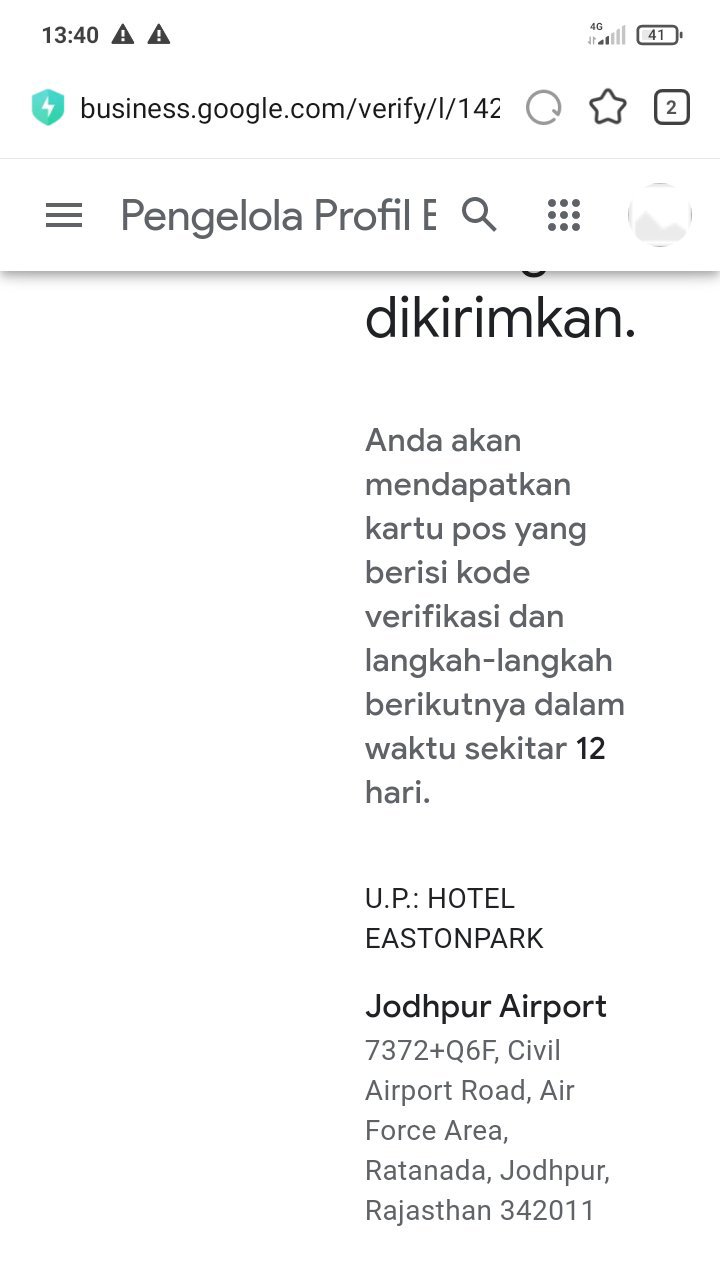
Task: Open search in Pengelola Profil Bisnis
Action: (479, 215)
